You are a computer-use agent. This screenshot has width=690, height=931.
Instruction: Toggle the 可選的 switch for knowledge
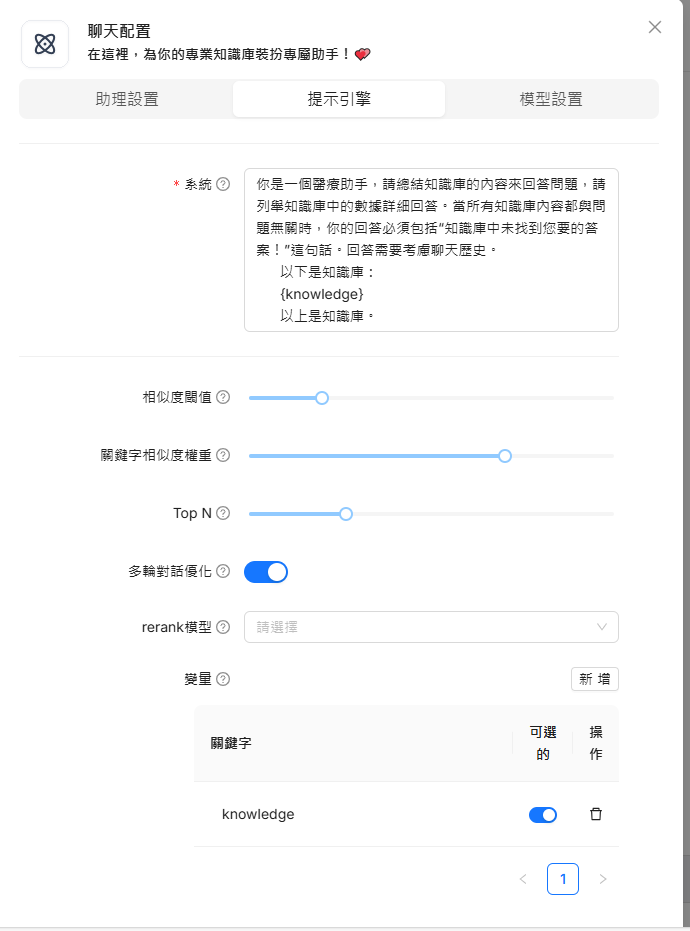click(x=543, y=815)
